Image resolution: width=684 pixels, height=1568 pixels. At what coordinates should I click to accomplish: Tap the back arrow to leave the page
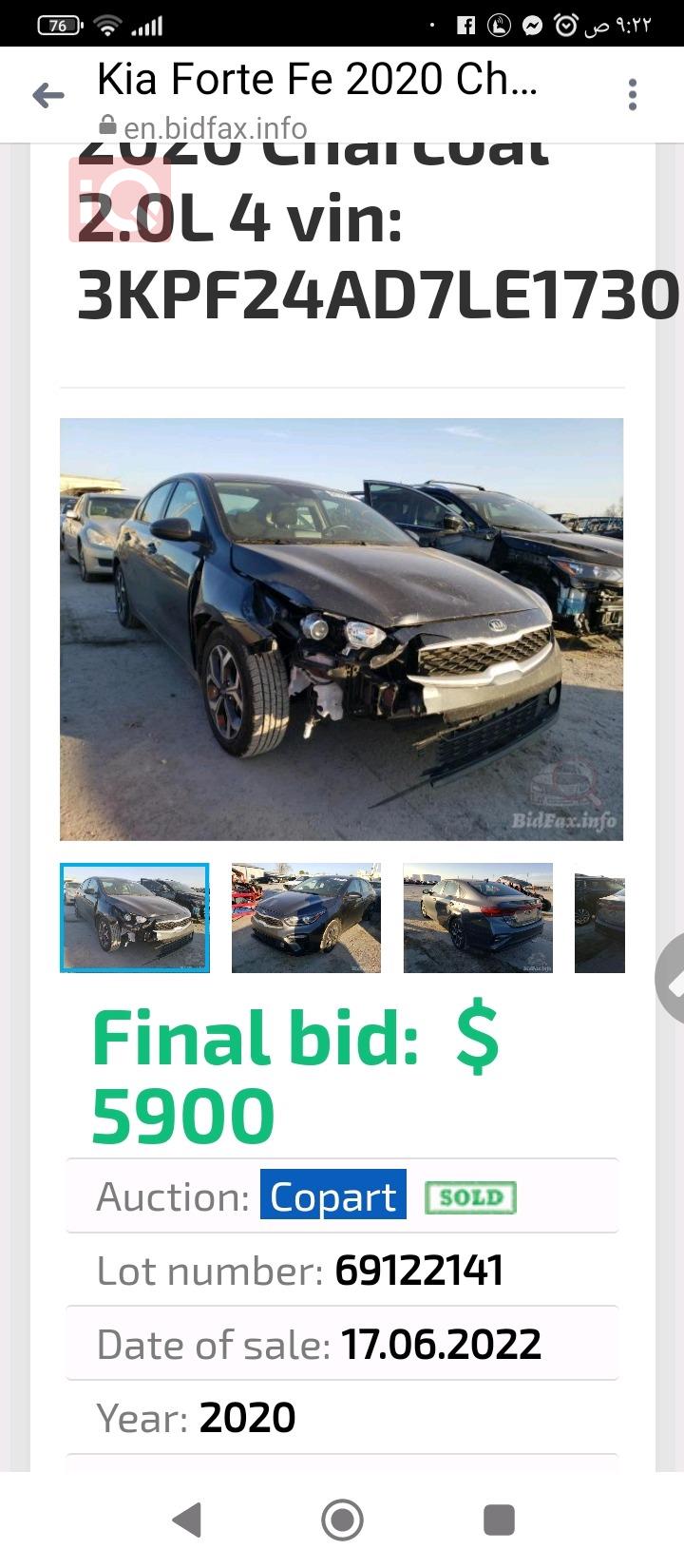tap(47, 94)
